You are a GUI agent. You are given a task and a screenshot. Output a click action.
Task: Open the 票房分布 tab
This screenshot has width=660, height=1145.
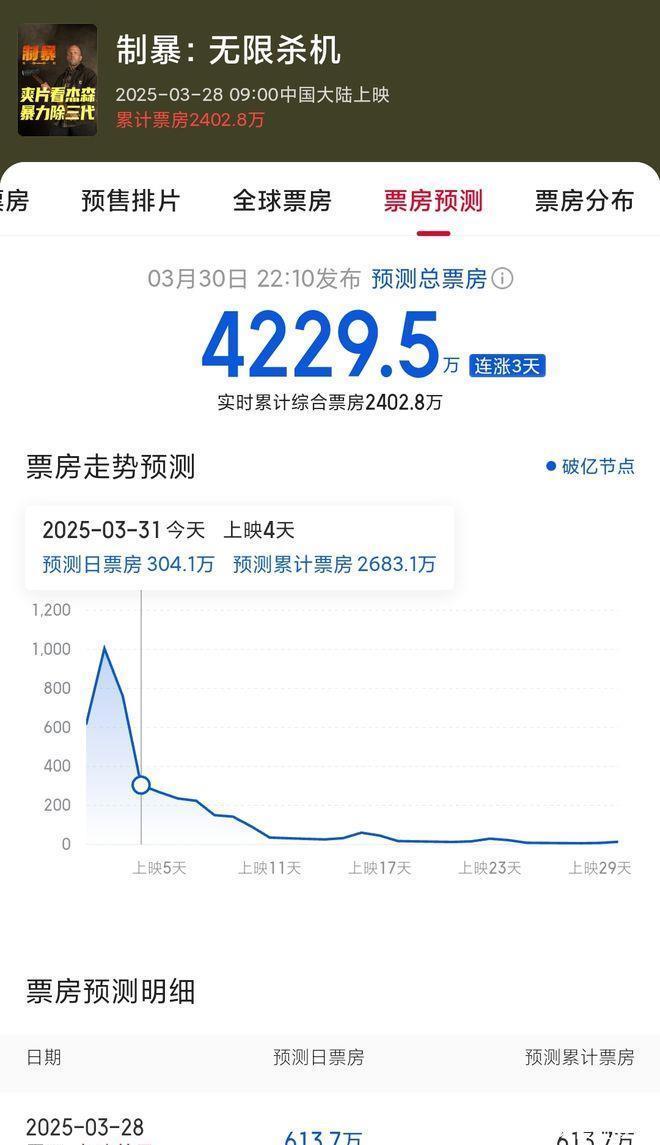(x=584, y=201)
